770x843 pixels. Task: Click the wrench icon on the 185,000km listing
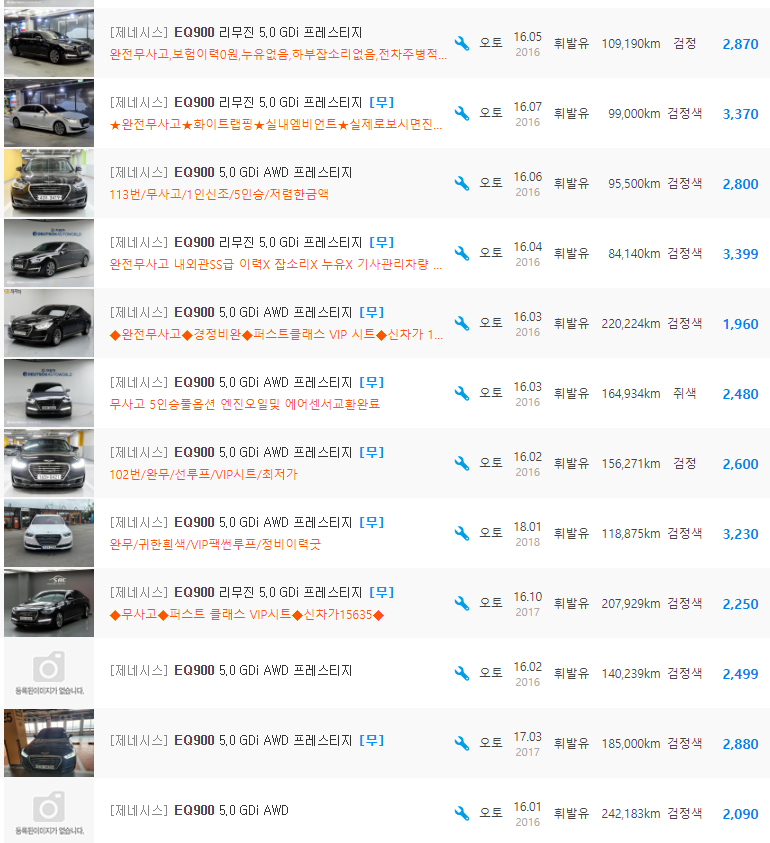click(461, 743)
